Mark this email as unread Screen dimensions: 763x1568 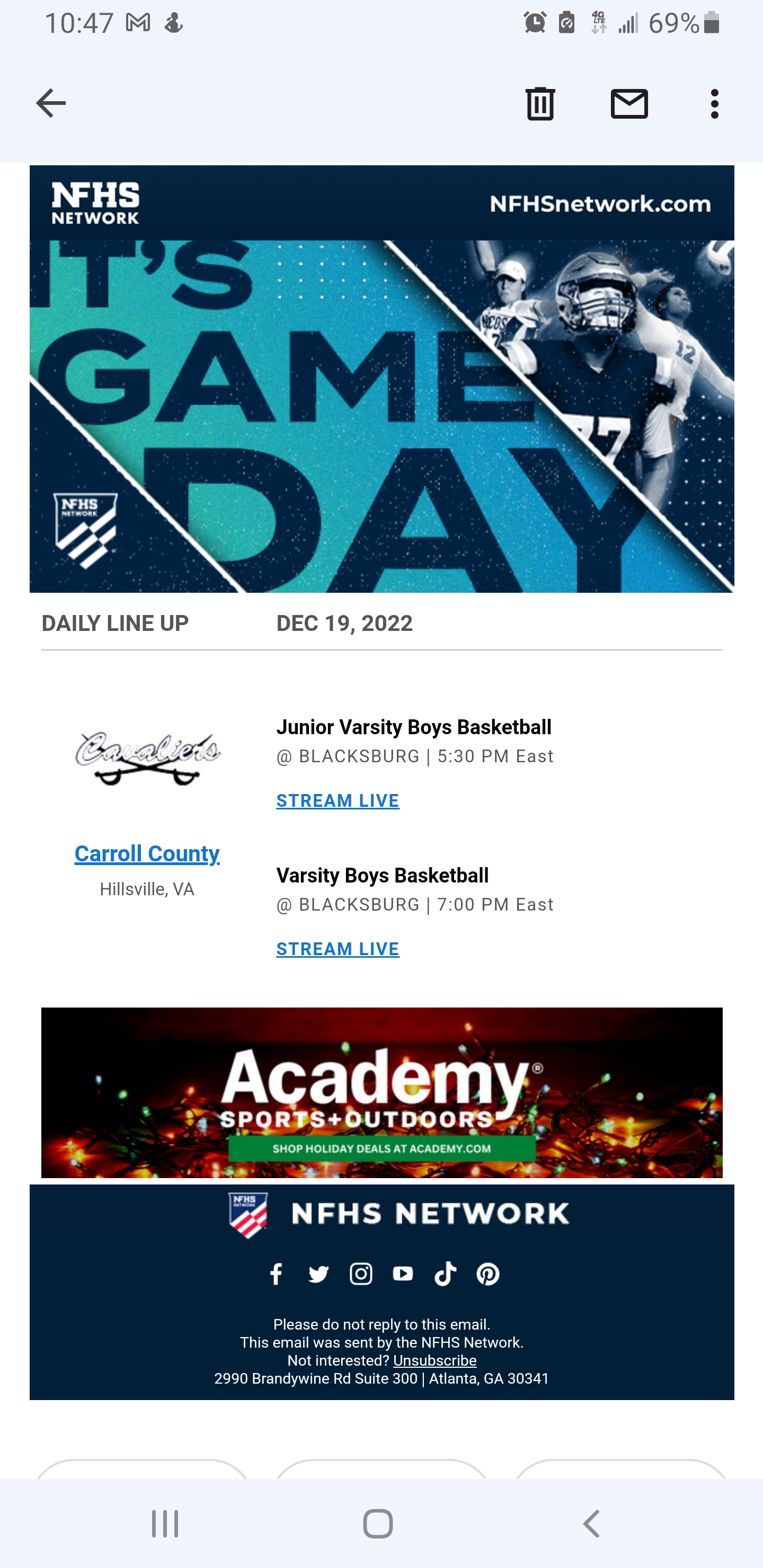(628, 103)
